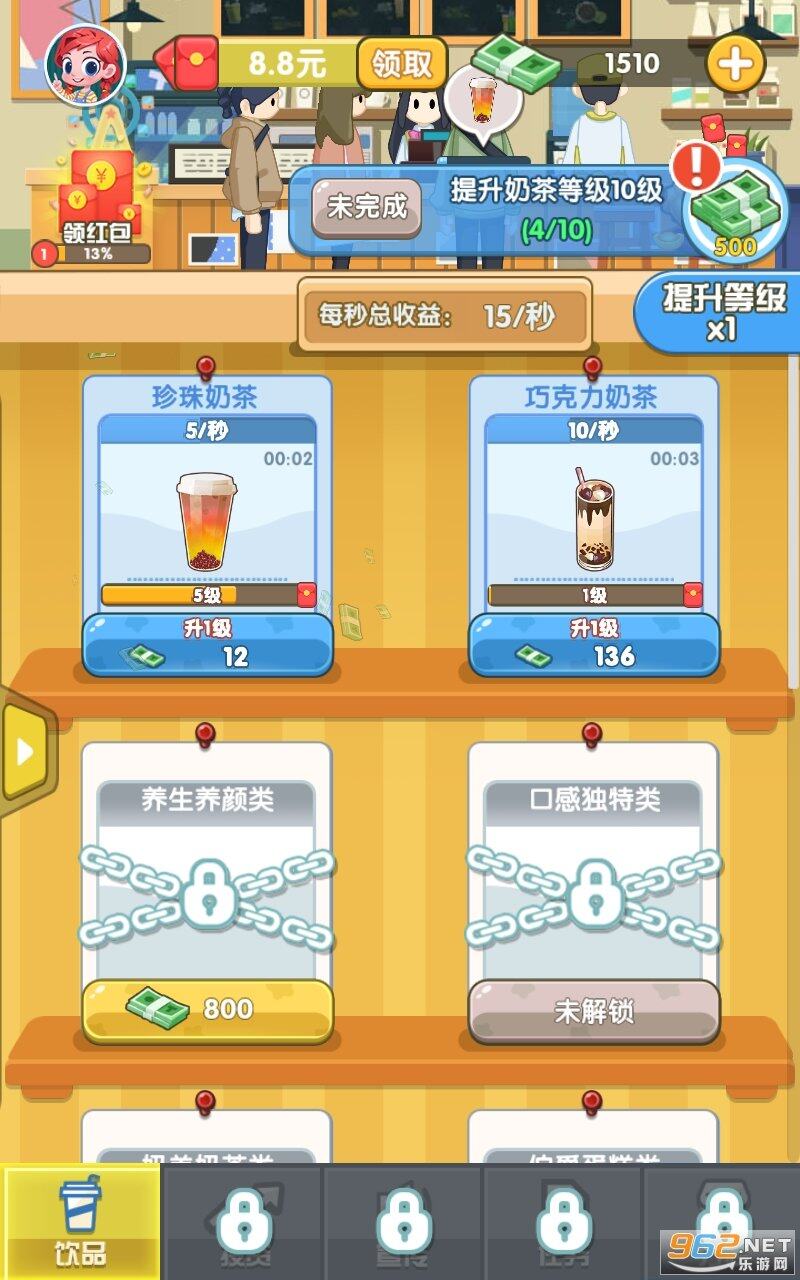Tap the 未完成 task button
Image resolution: width=800 pixels, height=1280 pixels.
[366, 208]
